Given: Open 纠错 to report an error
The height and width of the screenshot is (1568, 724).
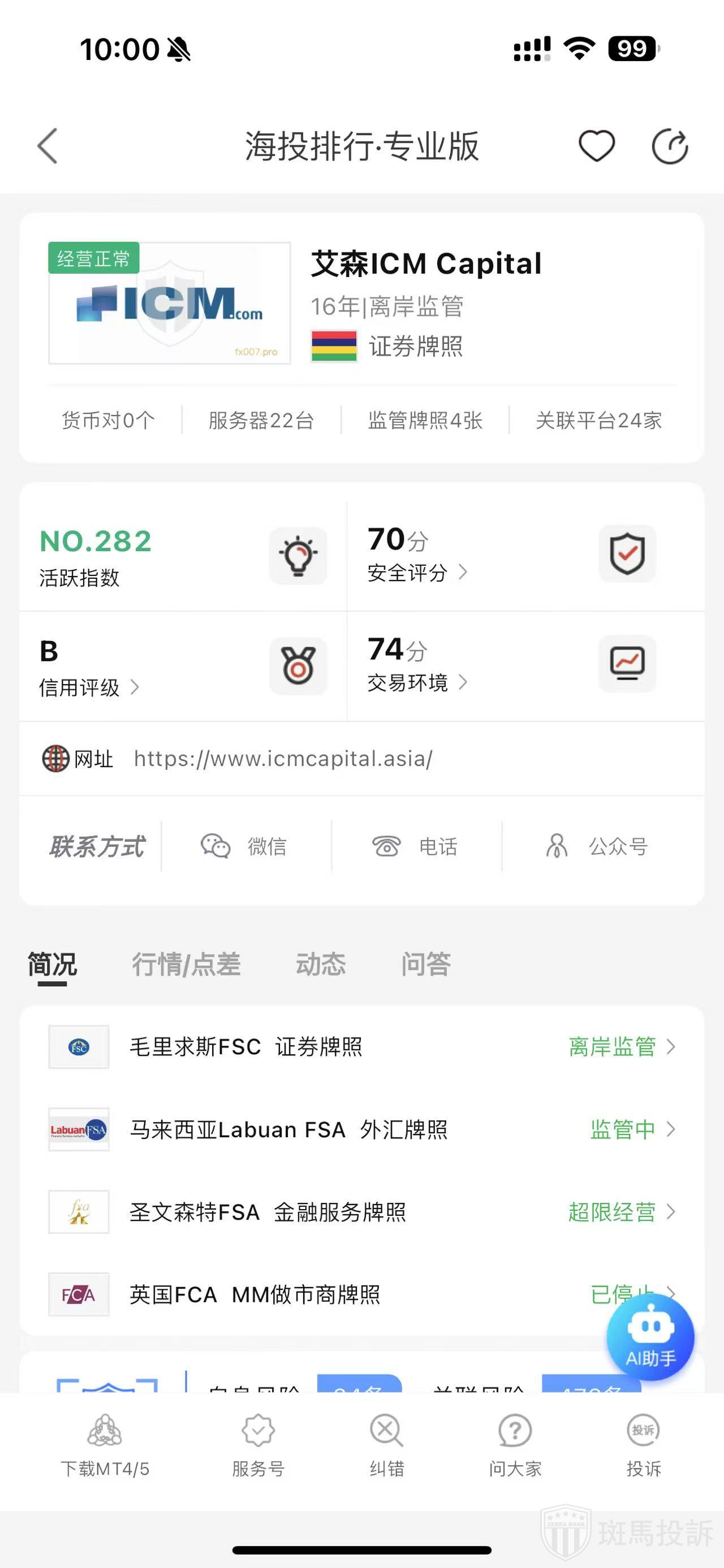Looking at the screenshot, I should pos(387,1446).
